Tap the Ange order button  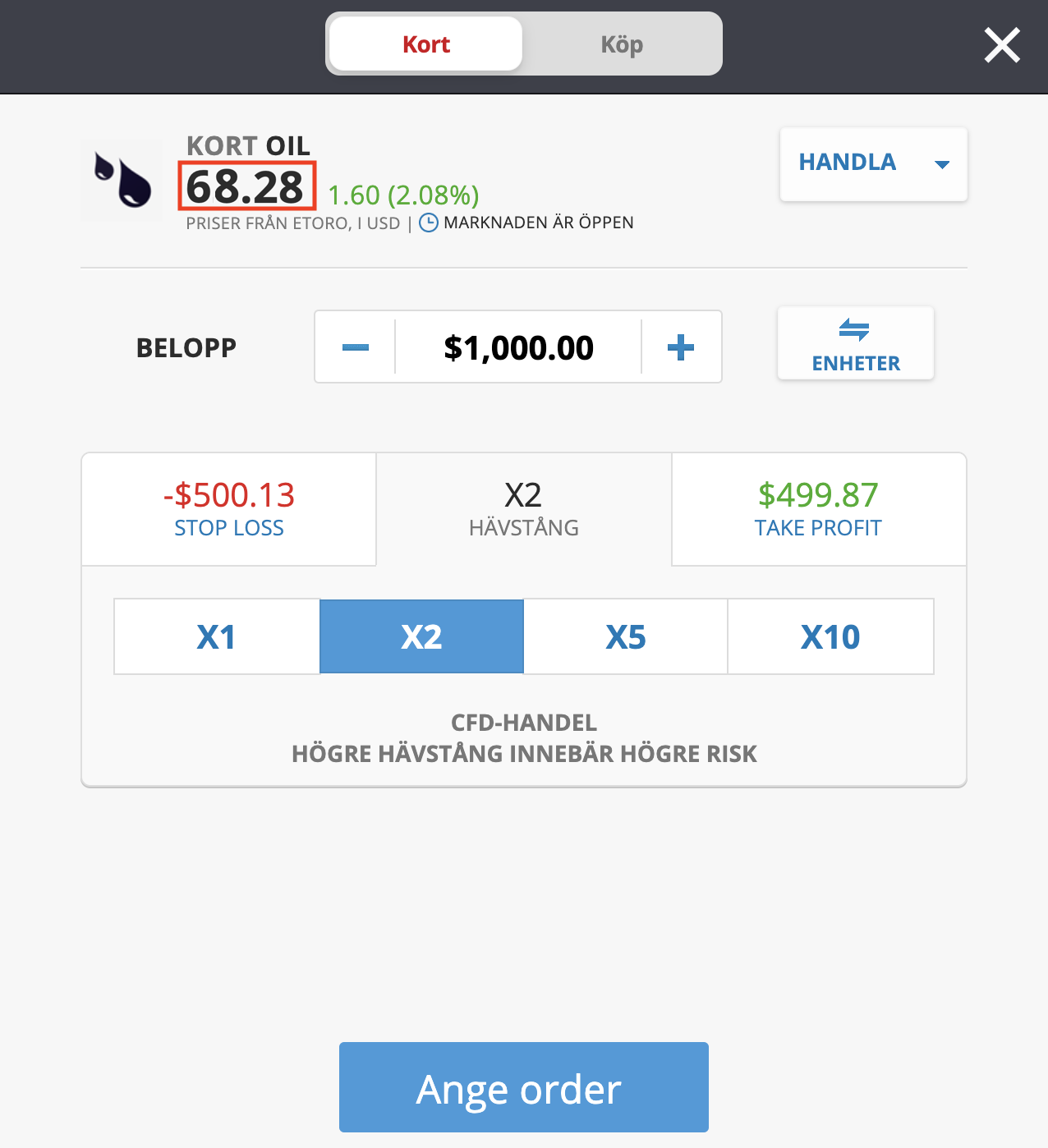[x=523, y=1087]
